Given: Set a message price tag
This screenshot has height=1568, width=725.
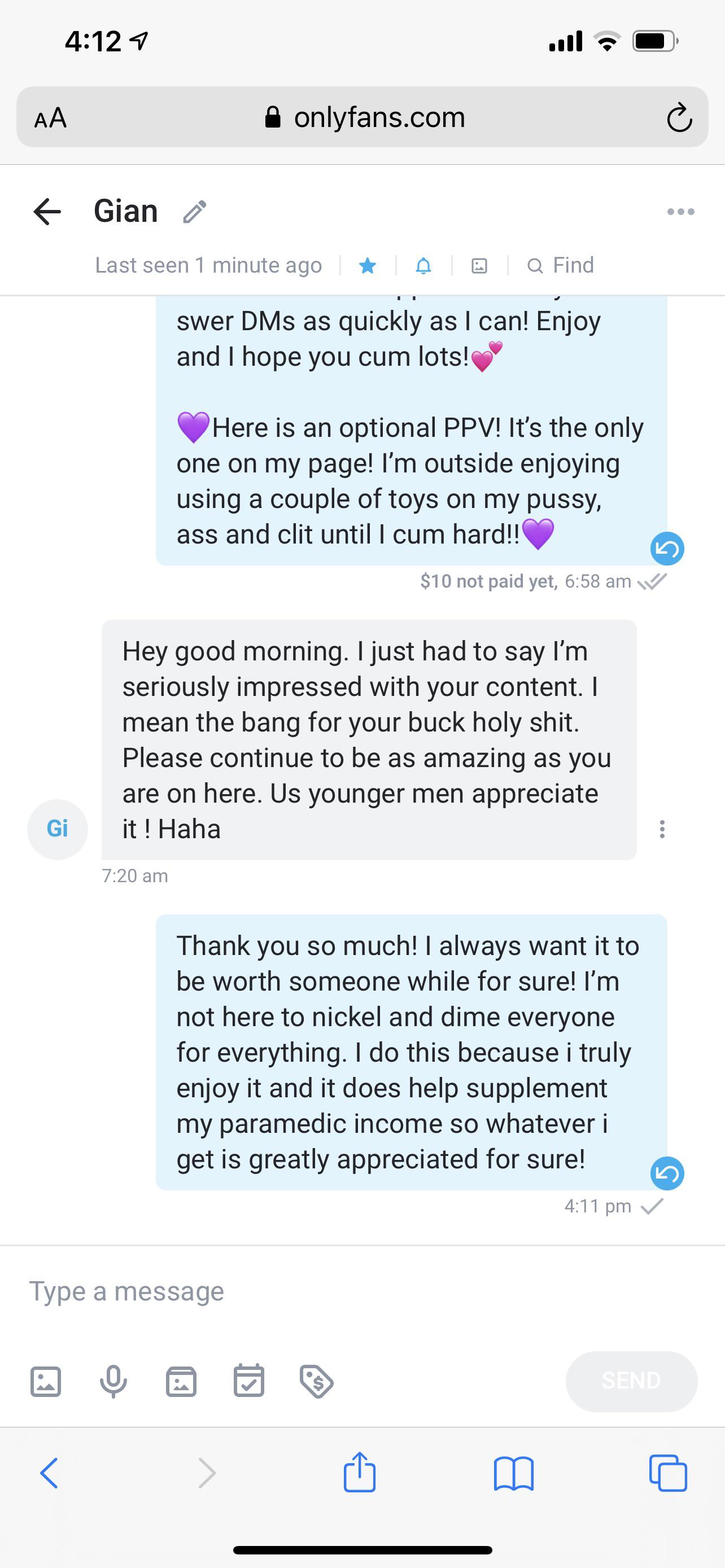Looking at the screenshot, I should [x=317, y=1381].
